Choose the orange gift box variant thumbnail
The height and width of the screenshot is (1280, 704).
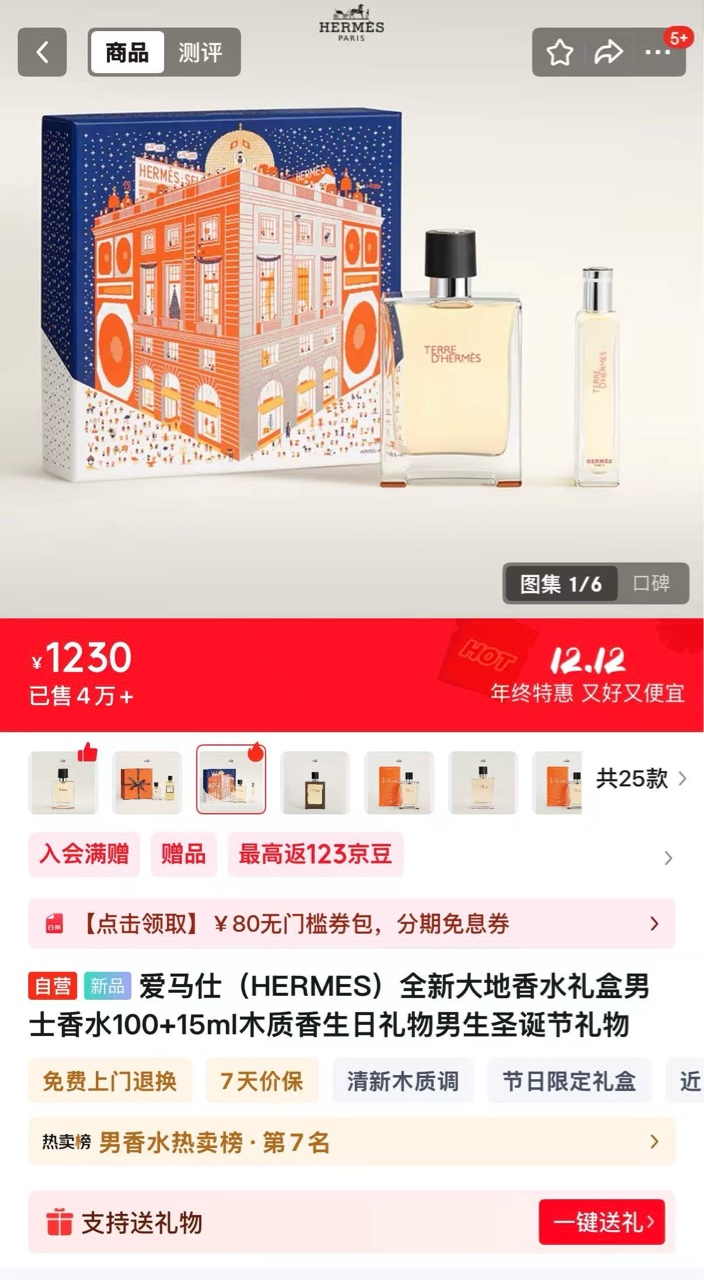click(x=147, y=780)
